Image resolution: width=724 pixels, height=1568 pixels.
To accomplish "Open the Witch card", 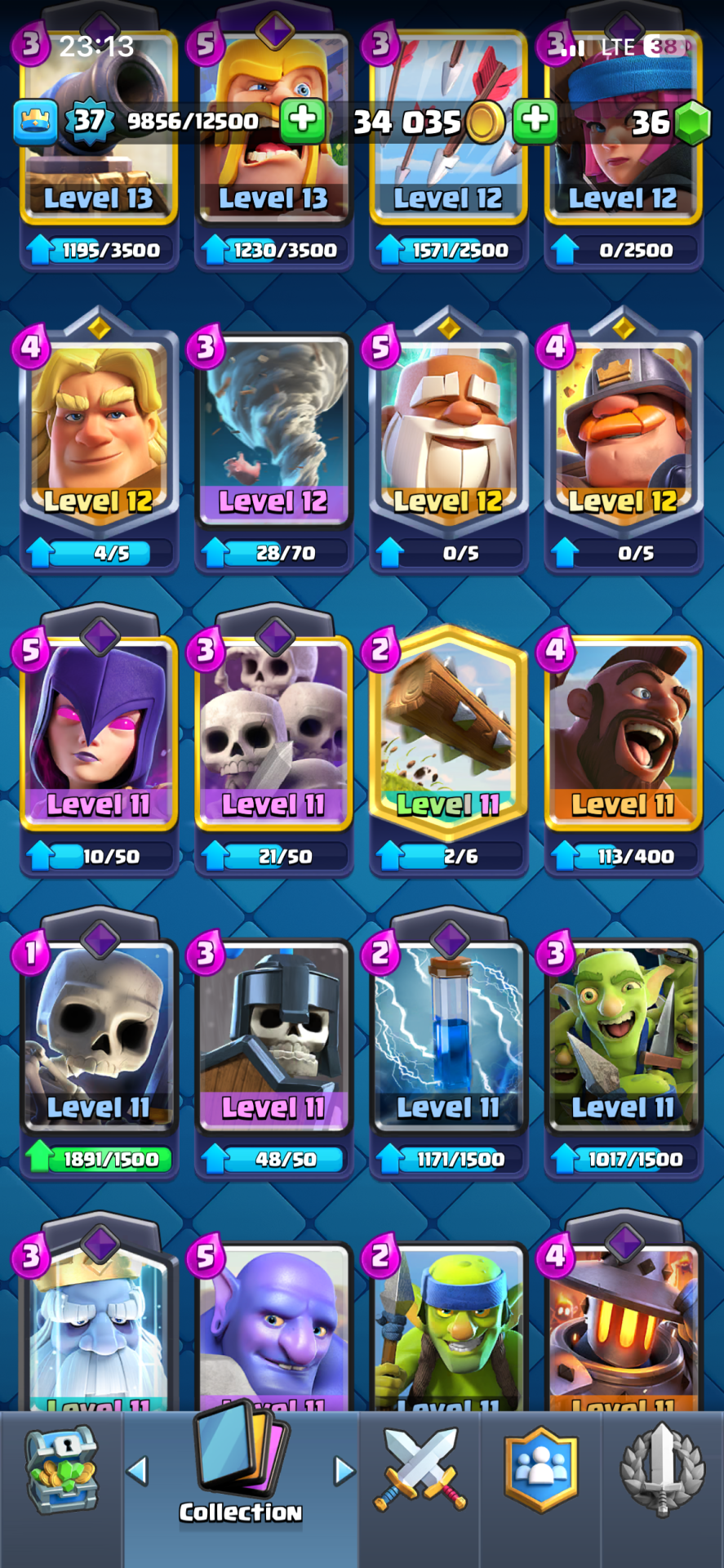I will [99, 733].
